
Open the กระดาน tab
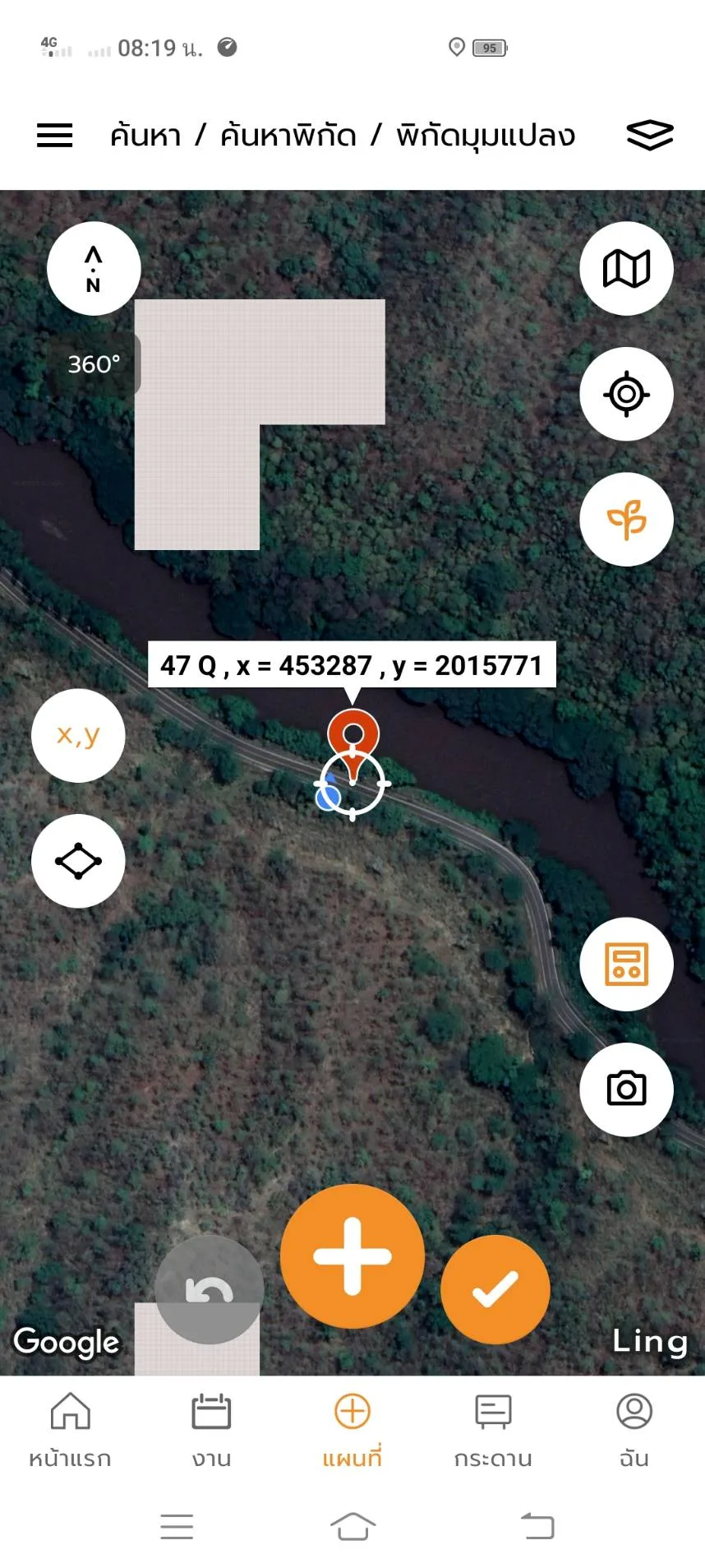[x=493, y=1431]
